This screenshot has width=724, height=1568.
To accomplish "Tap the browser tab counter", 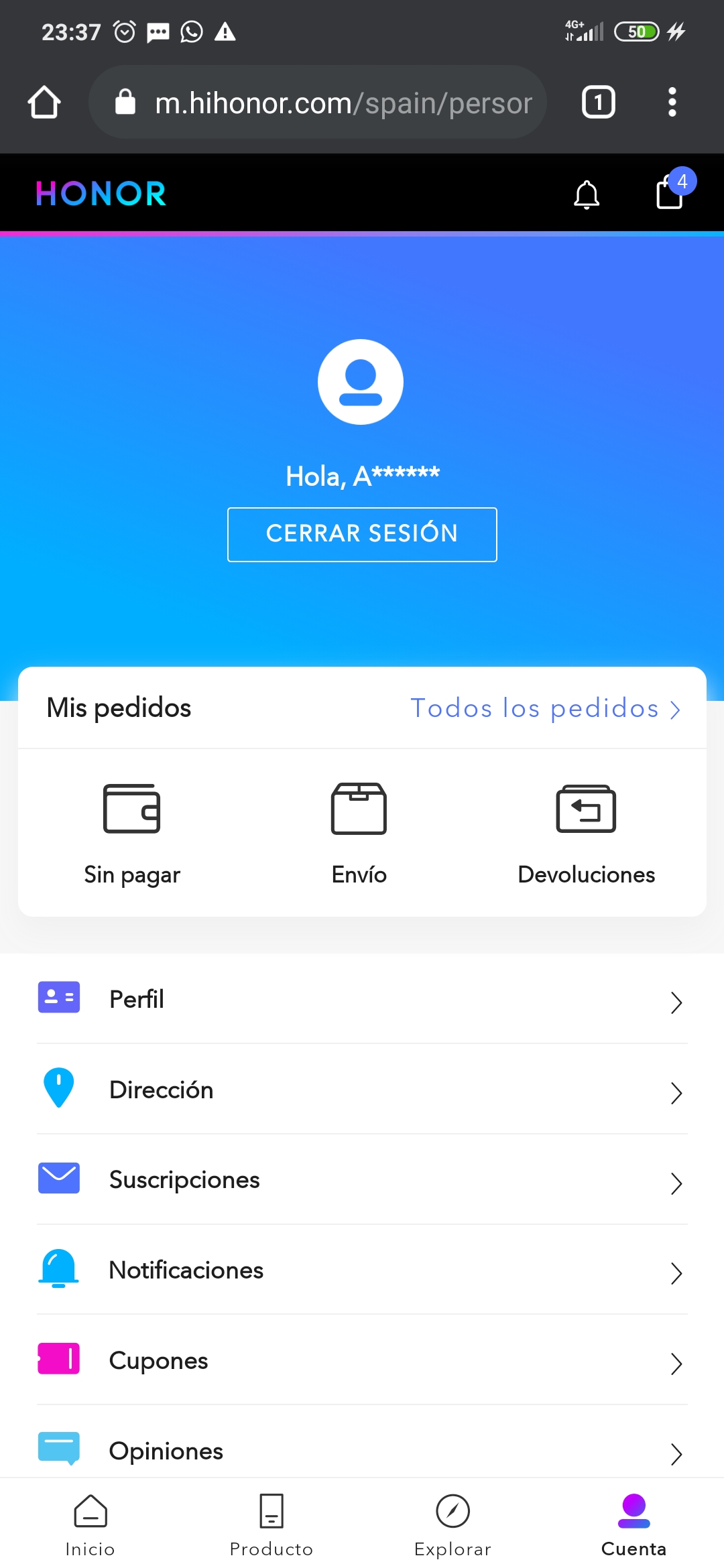I will coord(597,102).
